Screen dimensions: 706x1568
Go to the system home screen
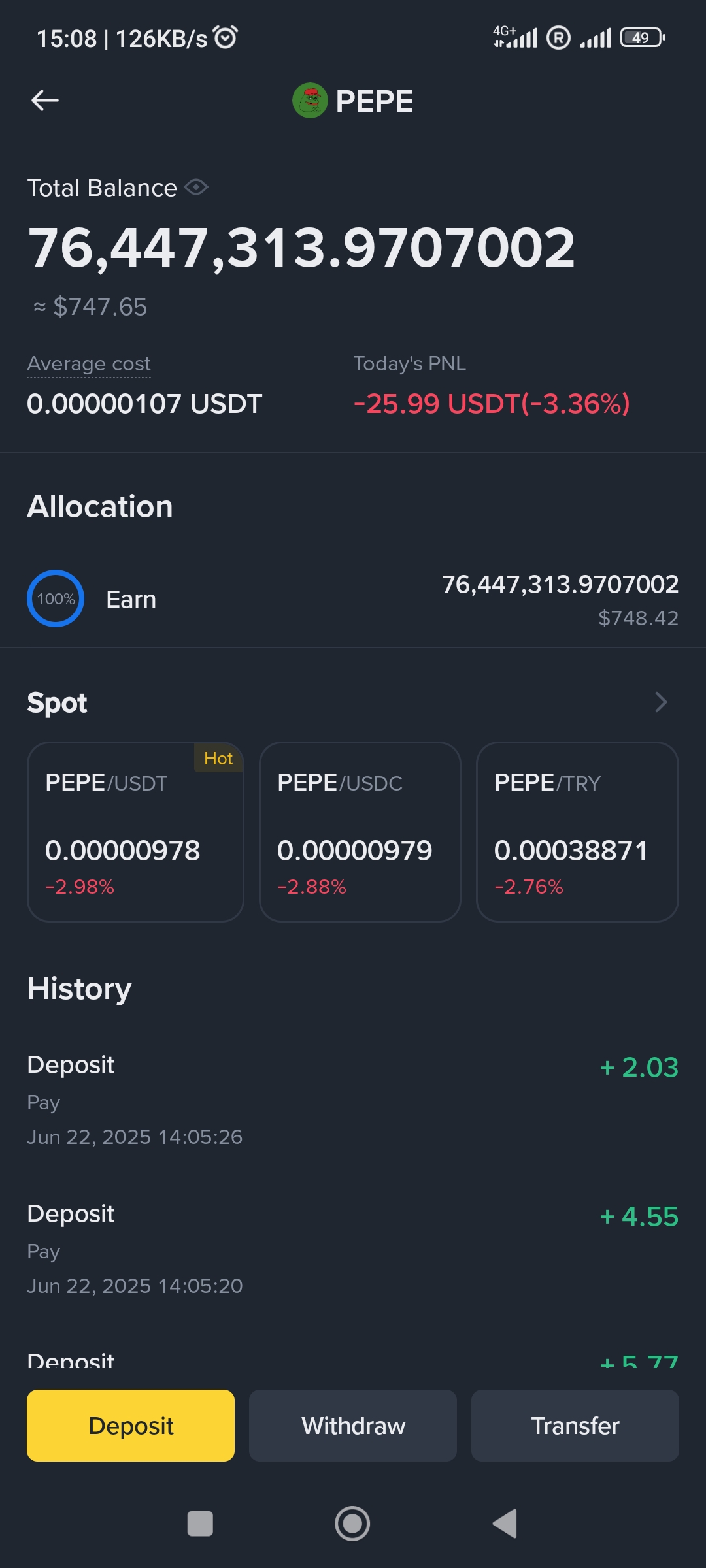click(352, 1524)
